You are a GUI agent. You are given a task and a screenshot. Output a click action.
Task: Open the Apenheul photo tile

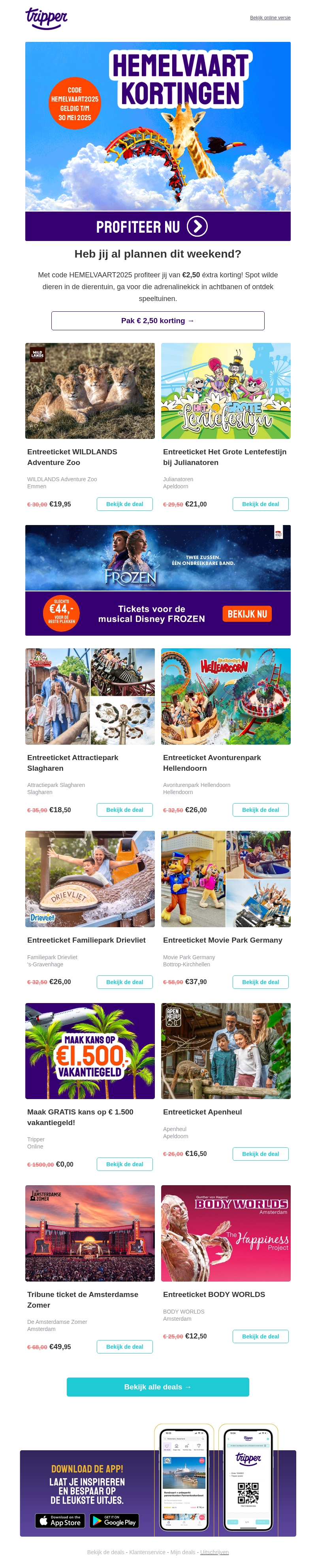click(x=225, y=1051)
